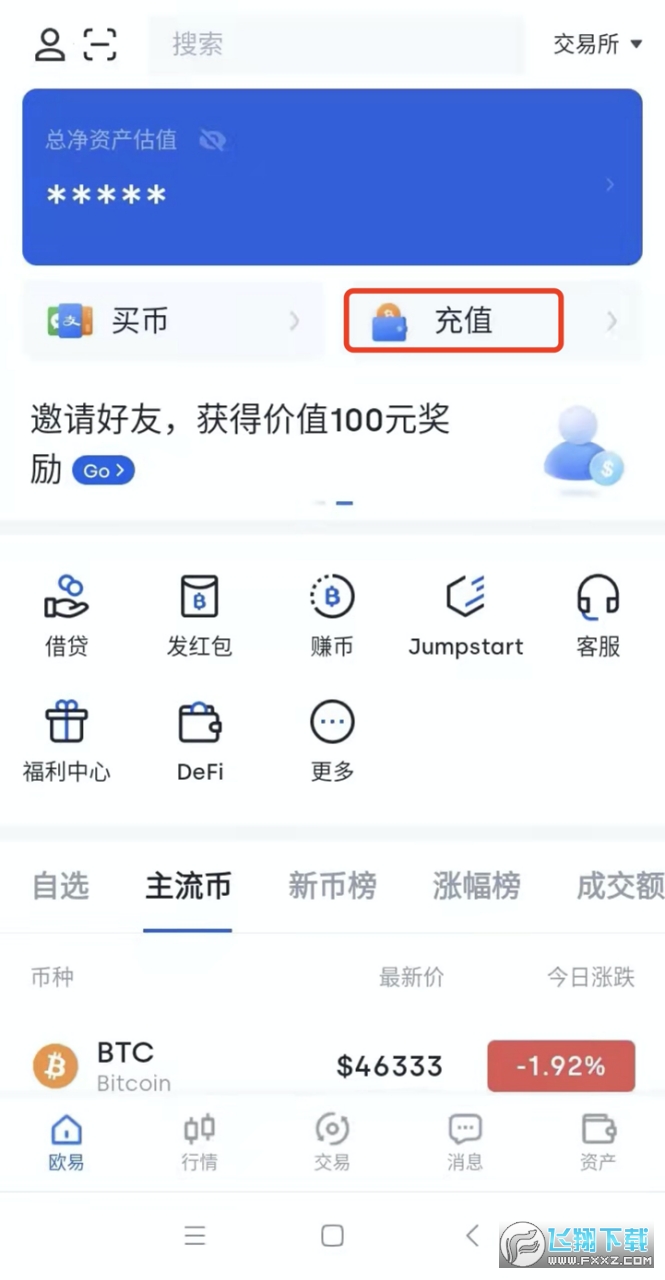Tap the 搜索 search field
Image resolution: width=665 pixels, height=1280 pixels.
pos(335,45)
